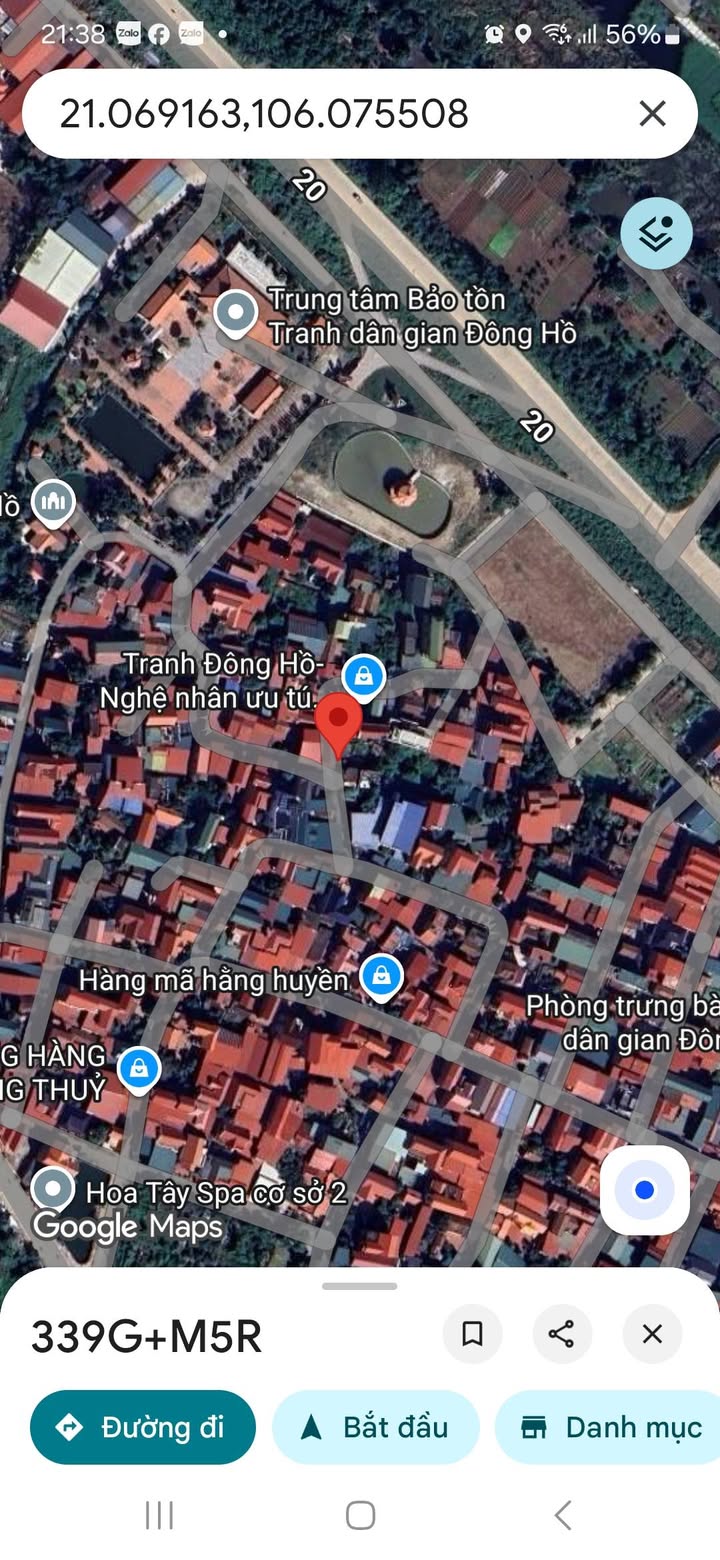This screenshot has height=1560, width=720.
Task: Center map on my location
Action: (644, 1190)
